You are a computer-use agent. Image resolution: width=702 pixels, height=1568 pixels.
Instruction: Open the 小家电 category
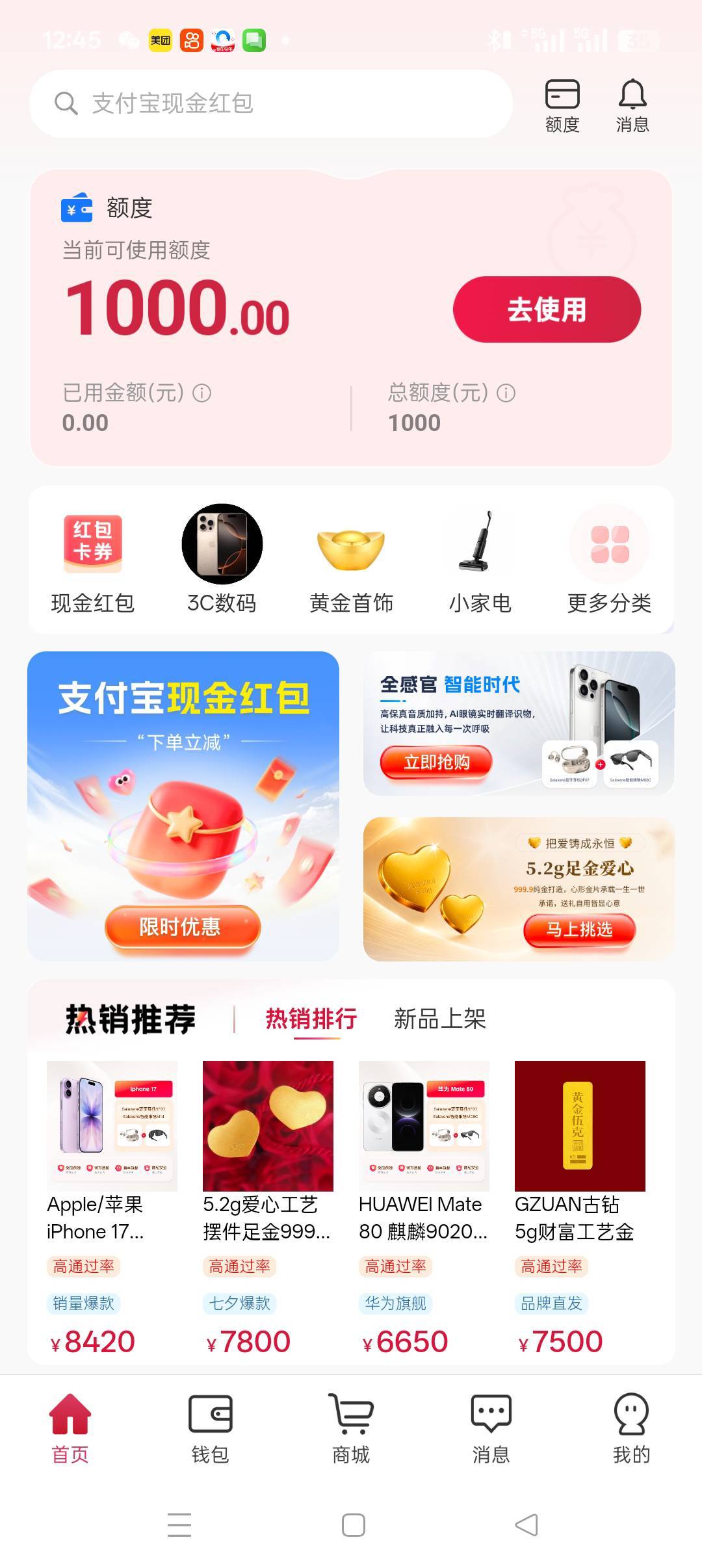coord(480,560)
